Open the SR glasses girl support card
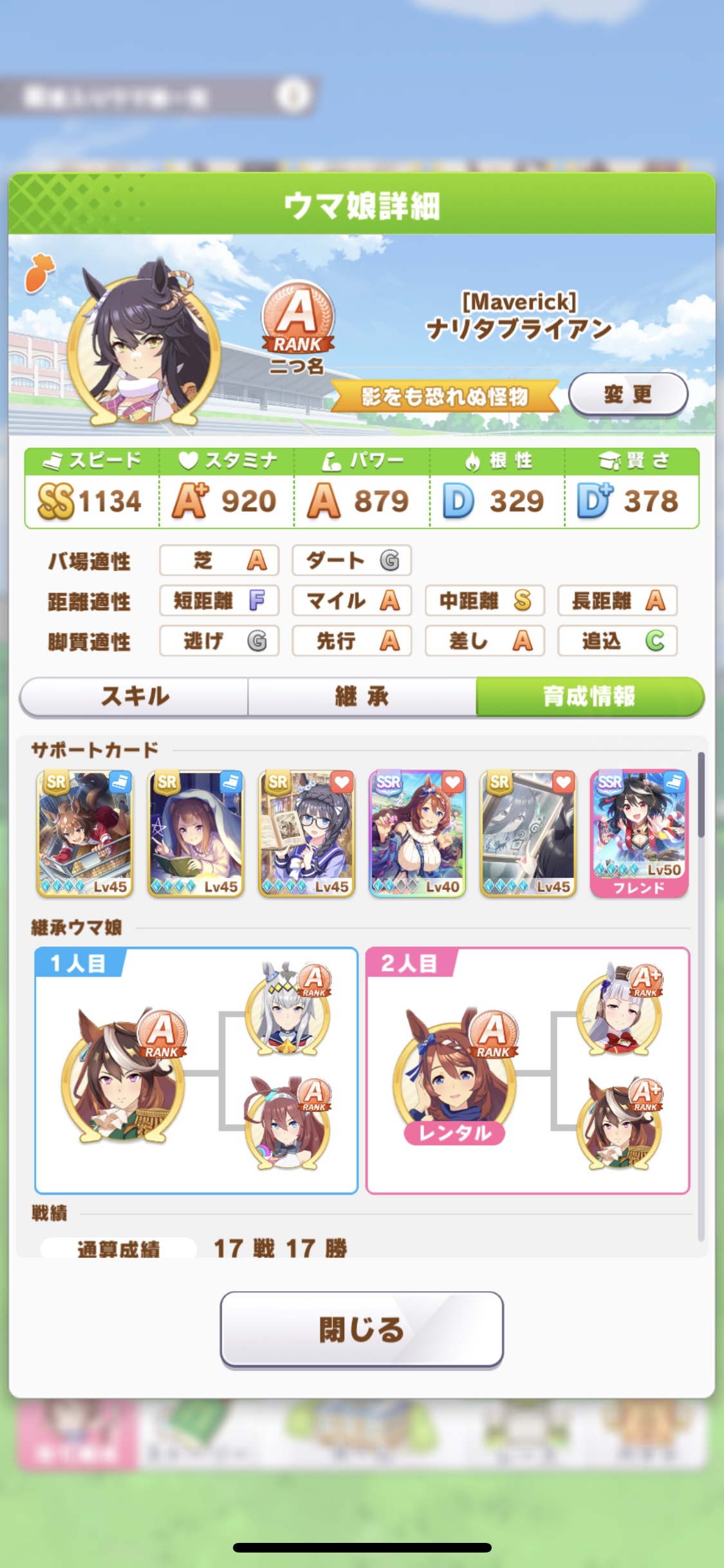724x1568 pixels. (x=306, y=833)
